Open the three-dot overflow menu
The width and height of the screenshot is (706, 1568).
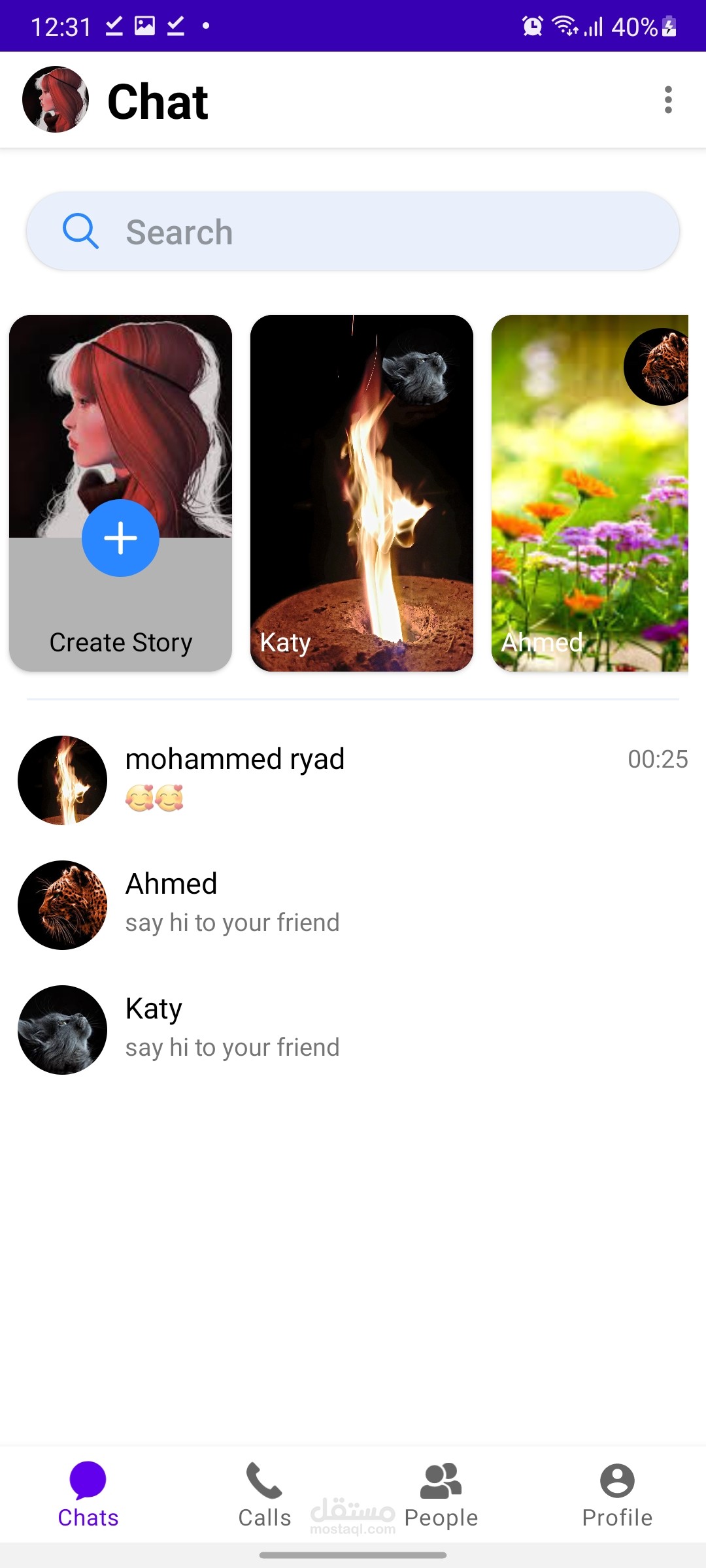pos(667,100)
